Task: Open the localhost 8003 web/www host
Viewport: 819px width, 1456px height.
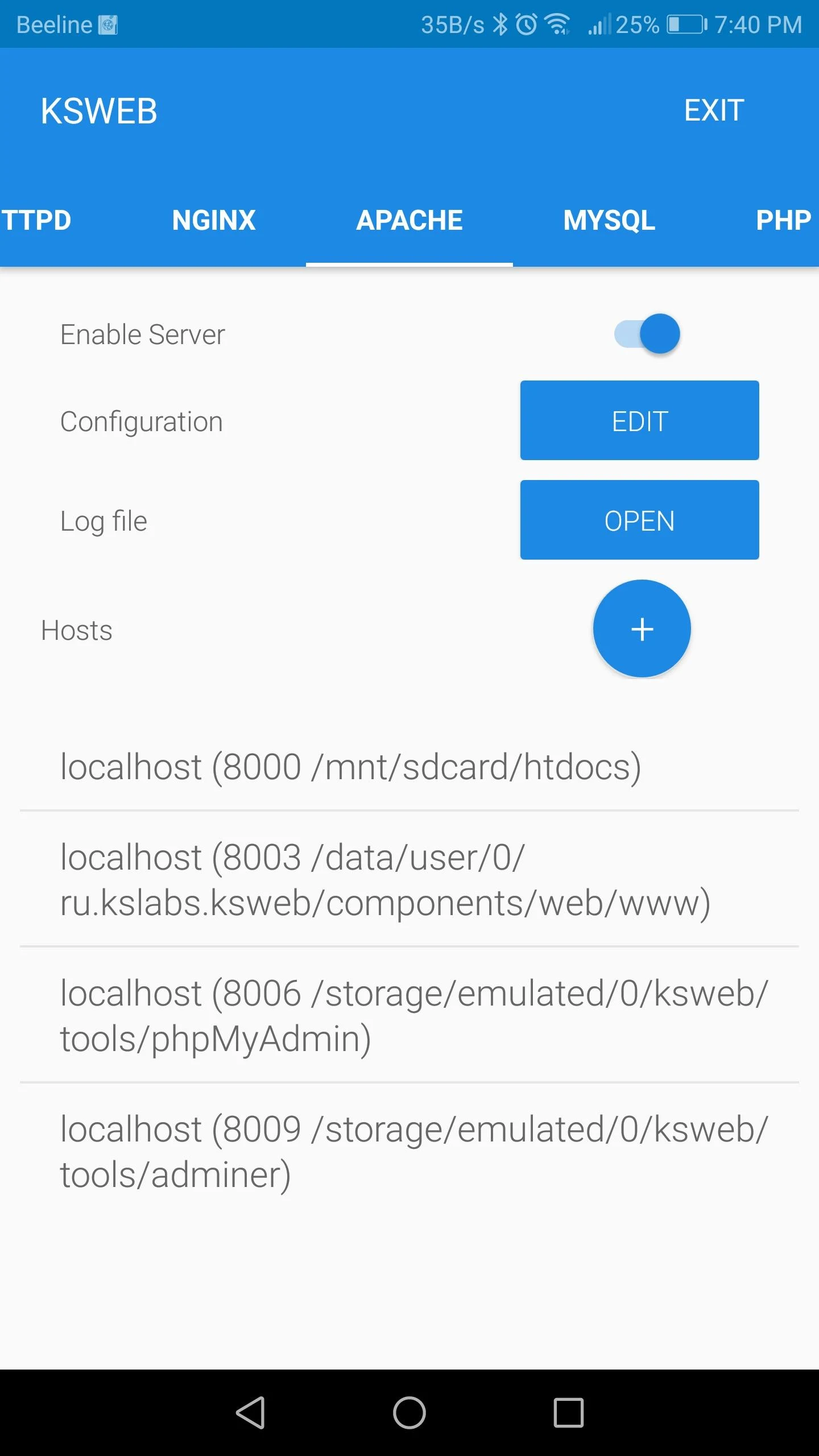Action: tap(385, 880)
